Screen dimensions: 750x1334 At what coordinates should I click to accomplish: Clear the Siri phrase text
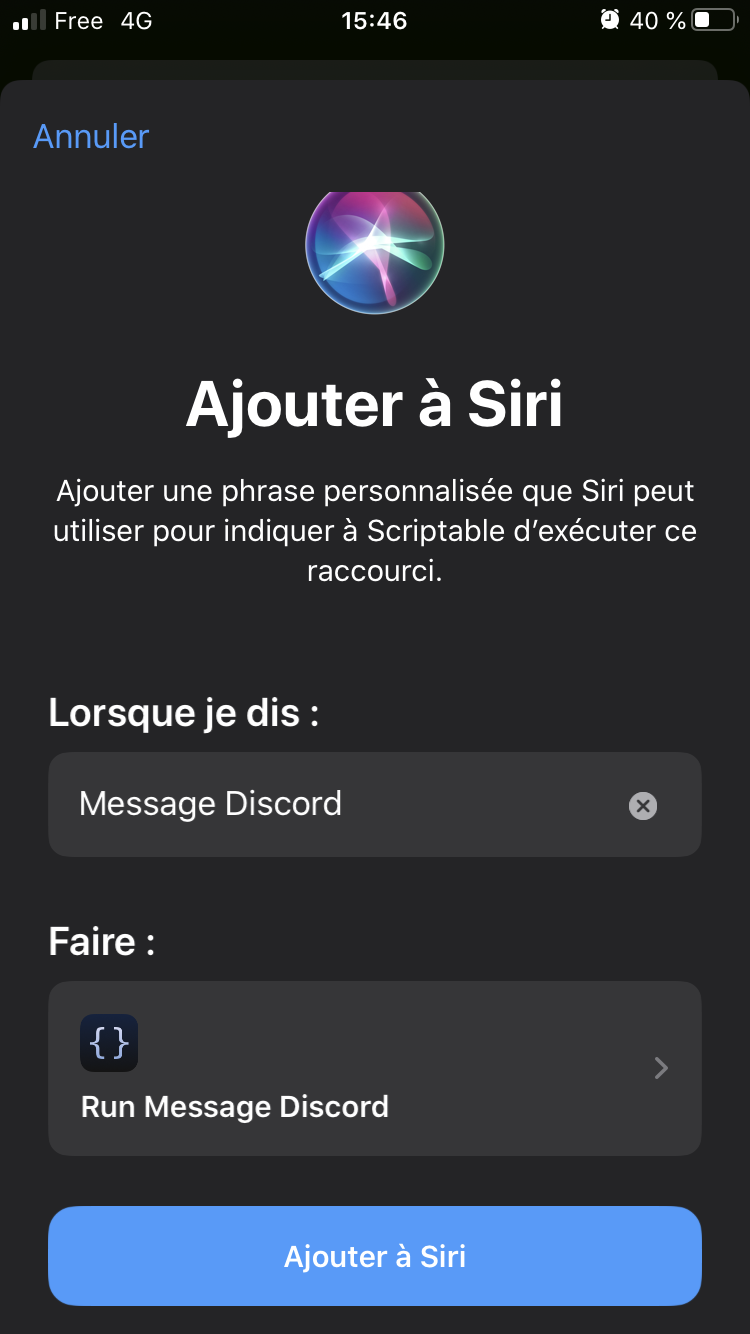click(643, 806)
